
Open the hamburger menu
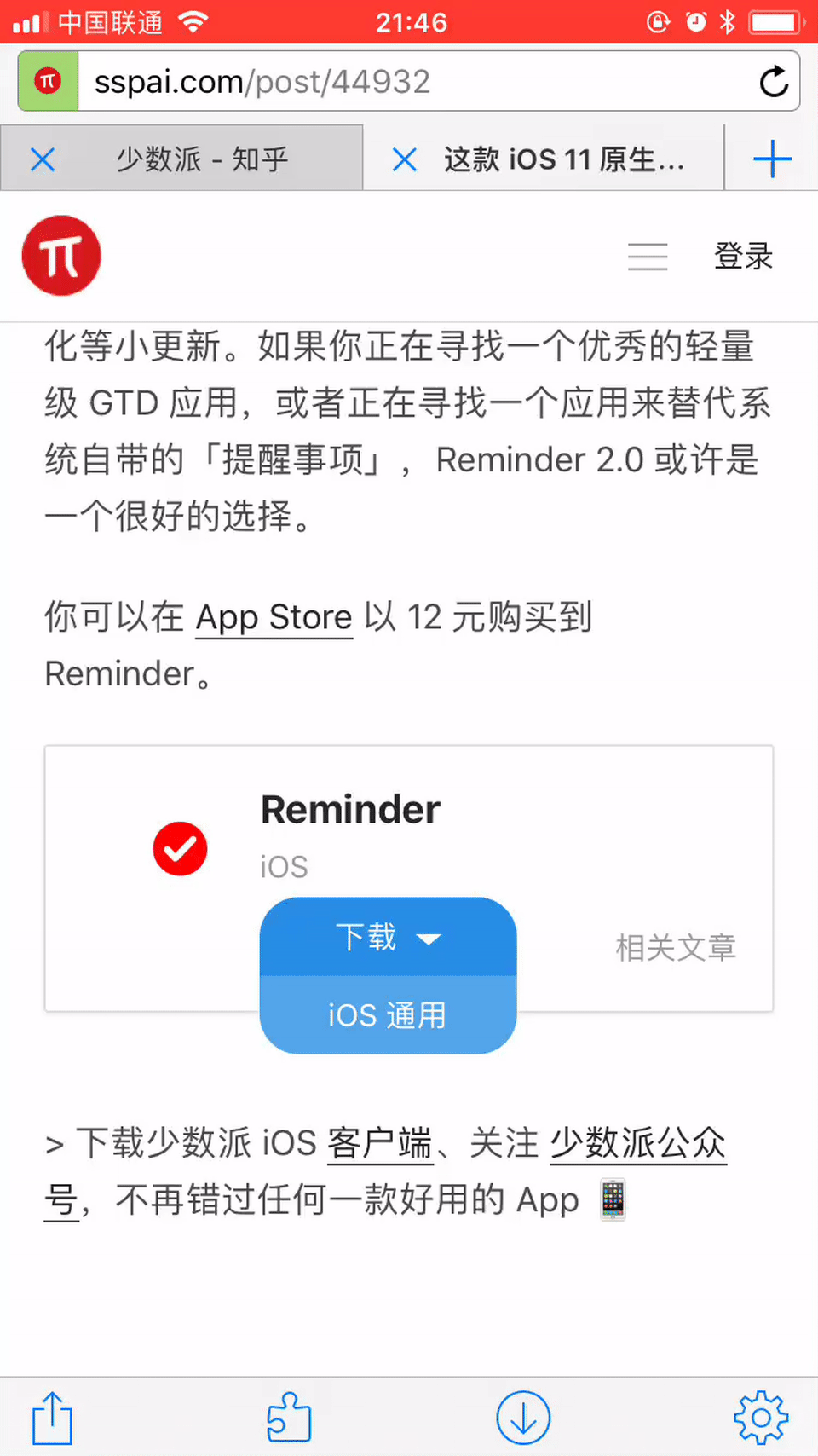[x=648, y=256]
